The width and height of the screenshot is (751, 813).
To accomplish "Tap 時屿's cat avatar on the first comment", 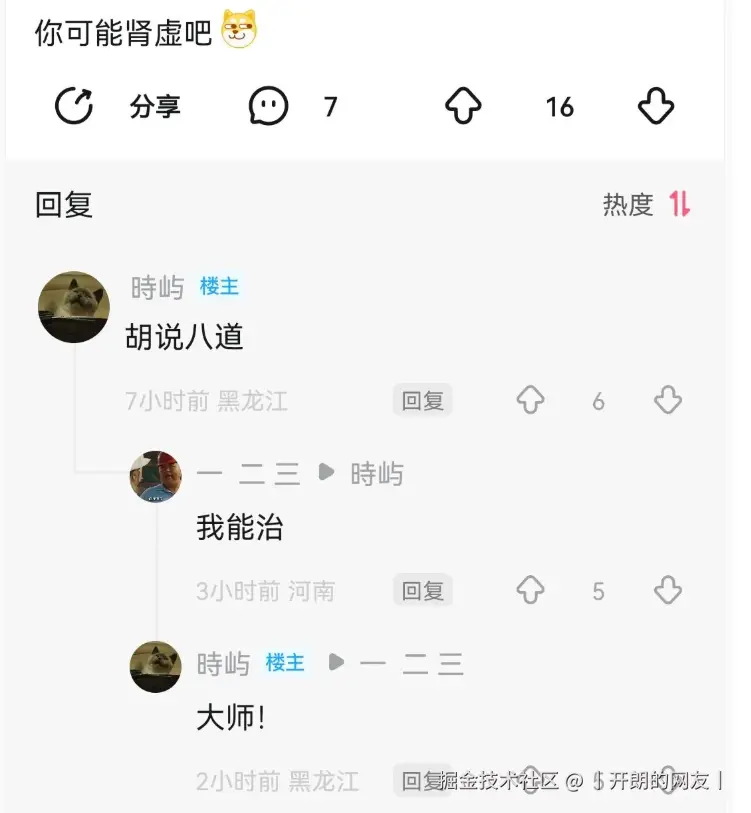I will coord(73,307).
